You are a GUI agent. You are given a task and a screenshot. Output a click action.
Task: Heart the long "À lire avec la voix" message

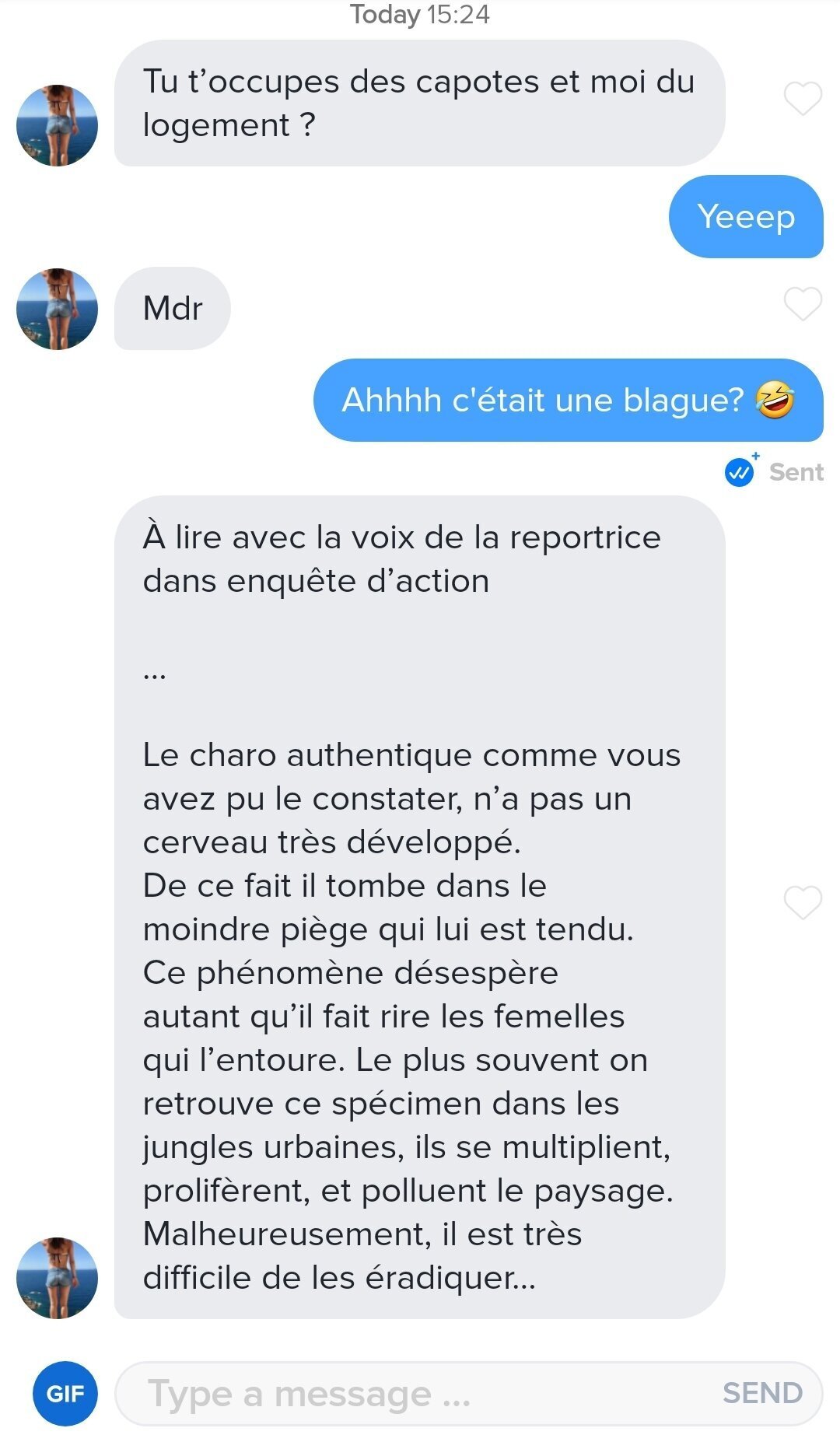(x=803, y=902)
